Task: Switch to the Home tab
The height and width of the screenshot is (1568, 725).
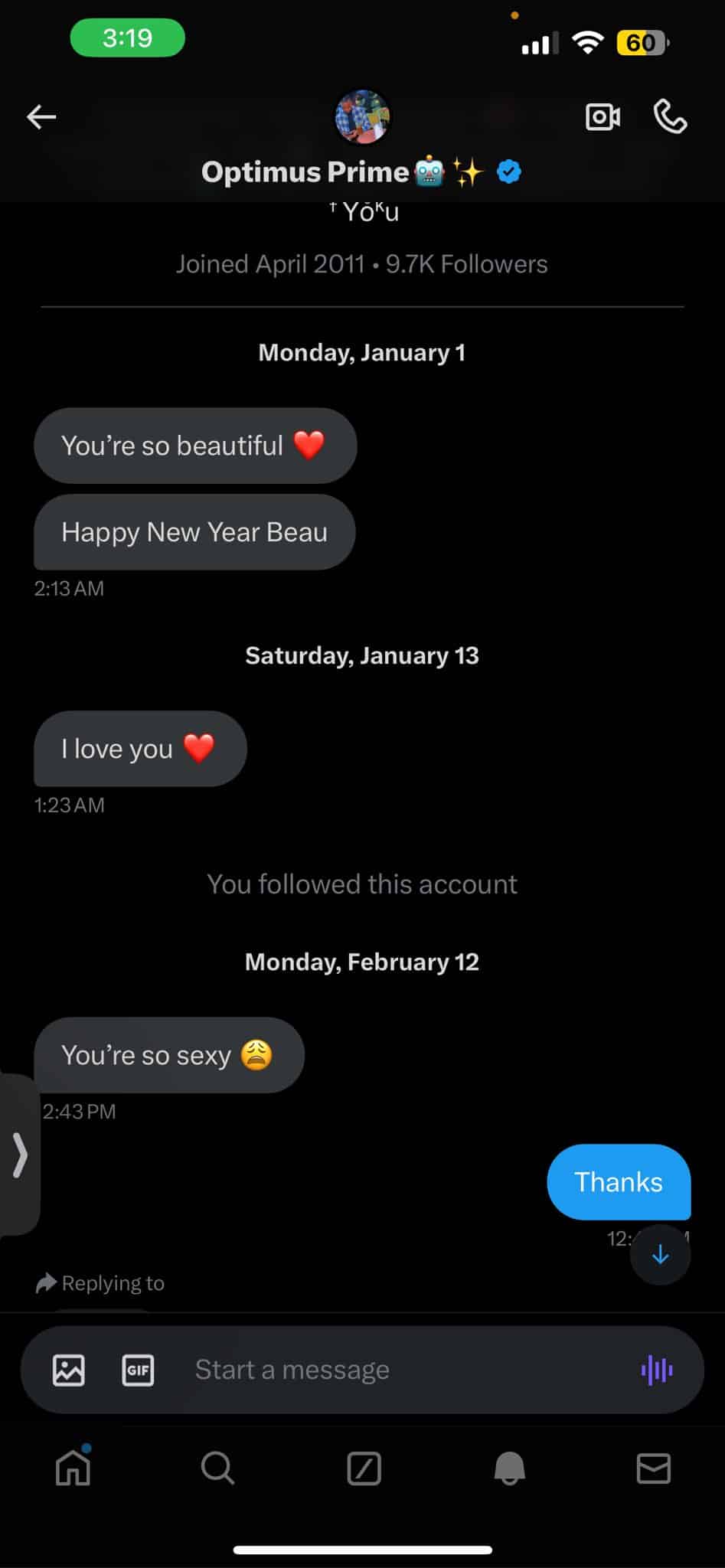Action: coord(73,1468)
